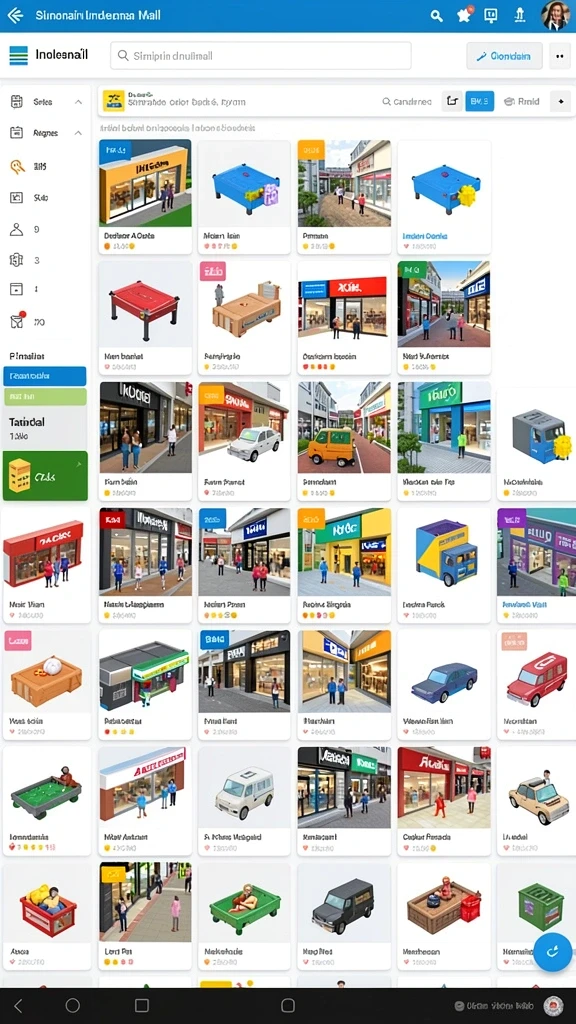This screenshot has width=576, height=1024.
Task: Open the blue sedan car card
Action: coord(443,684)
